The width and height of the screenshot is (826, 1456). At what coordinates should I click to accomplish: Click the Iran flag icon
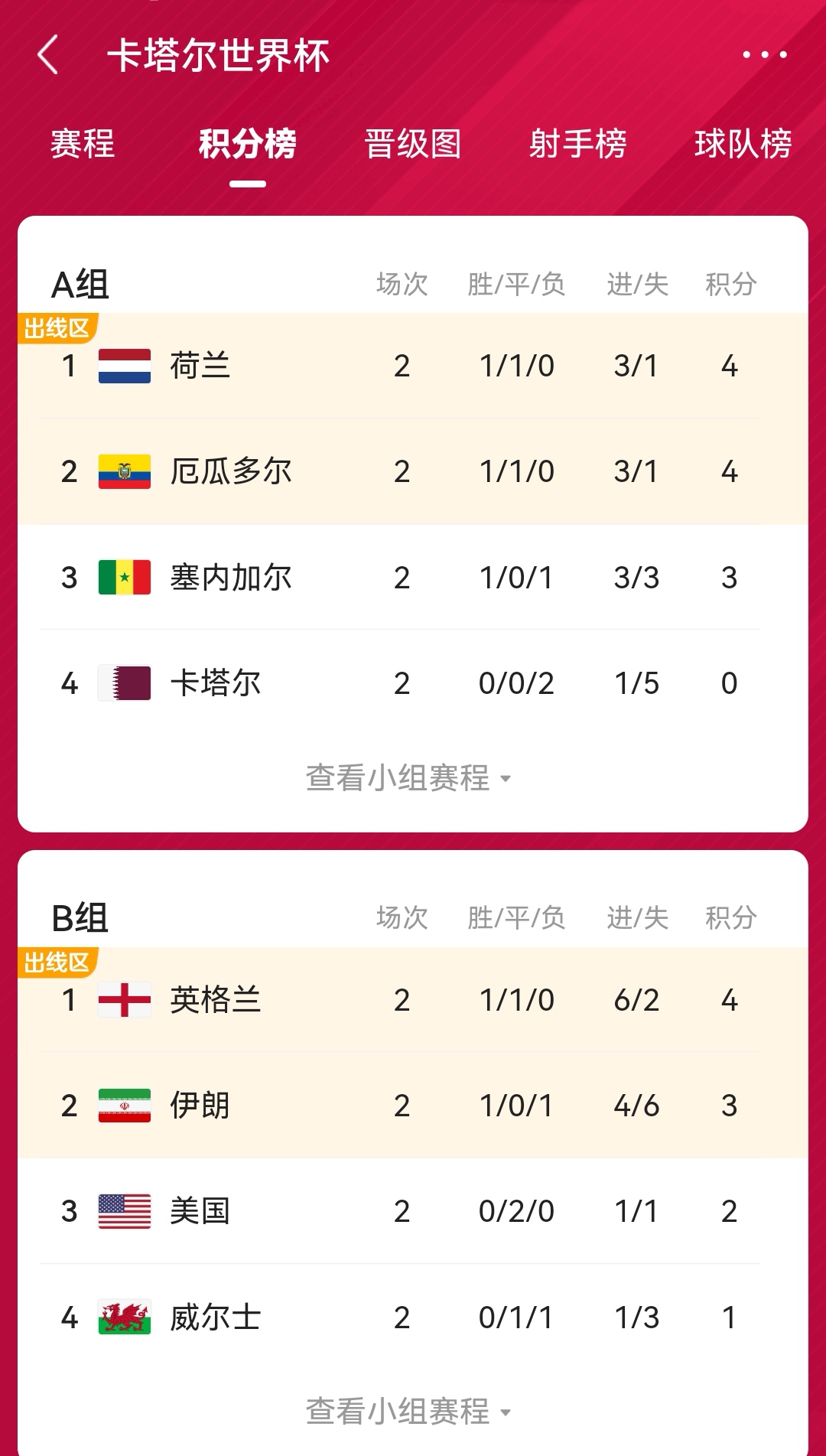point(126,1105)
